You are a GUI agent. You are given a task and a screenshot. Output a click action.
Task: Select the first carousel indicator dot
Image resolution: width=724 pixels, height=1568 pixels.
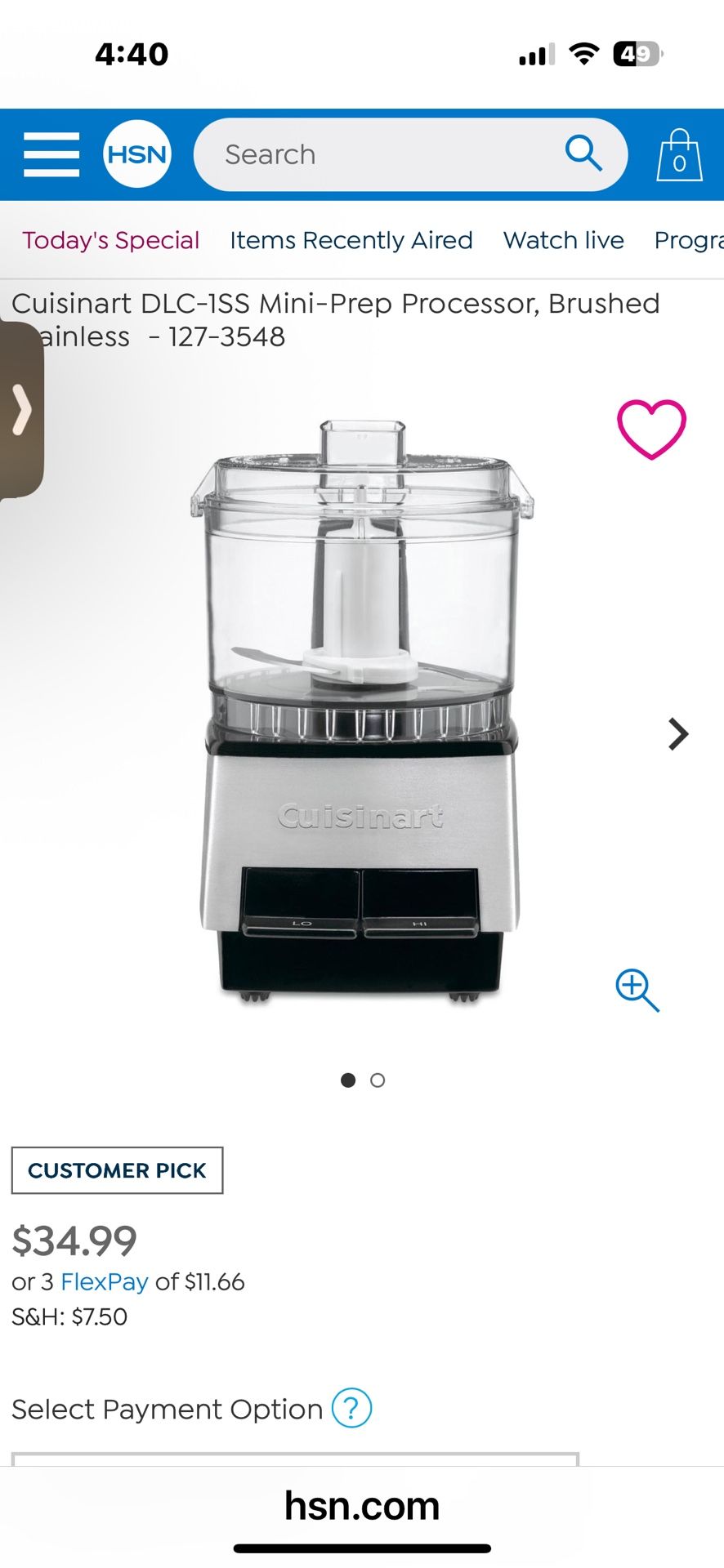pos(347,1080)
